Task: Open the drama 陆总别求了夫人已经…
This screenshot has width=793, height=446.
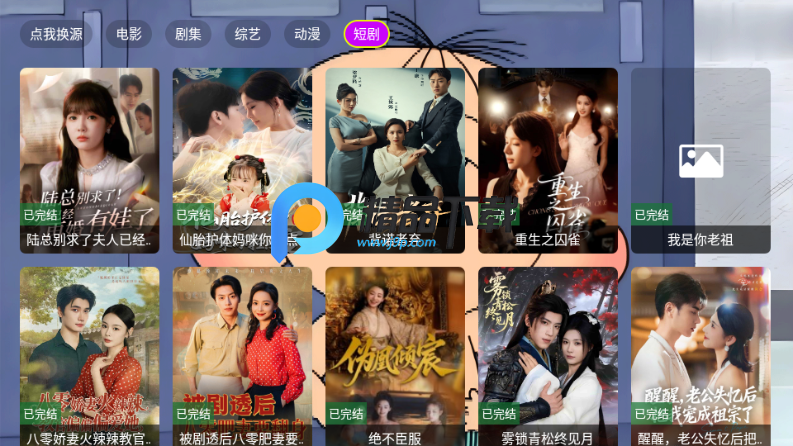Action: point(90,160)
